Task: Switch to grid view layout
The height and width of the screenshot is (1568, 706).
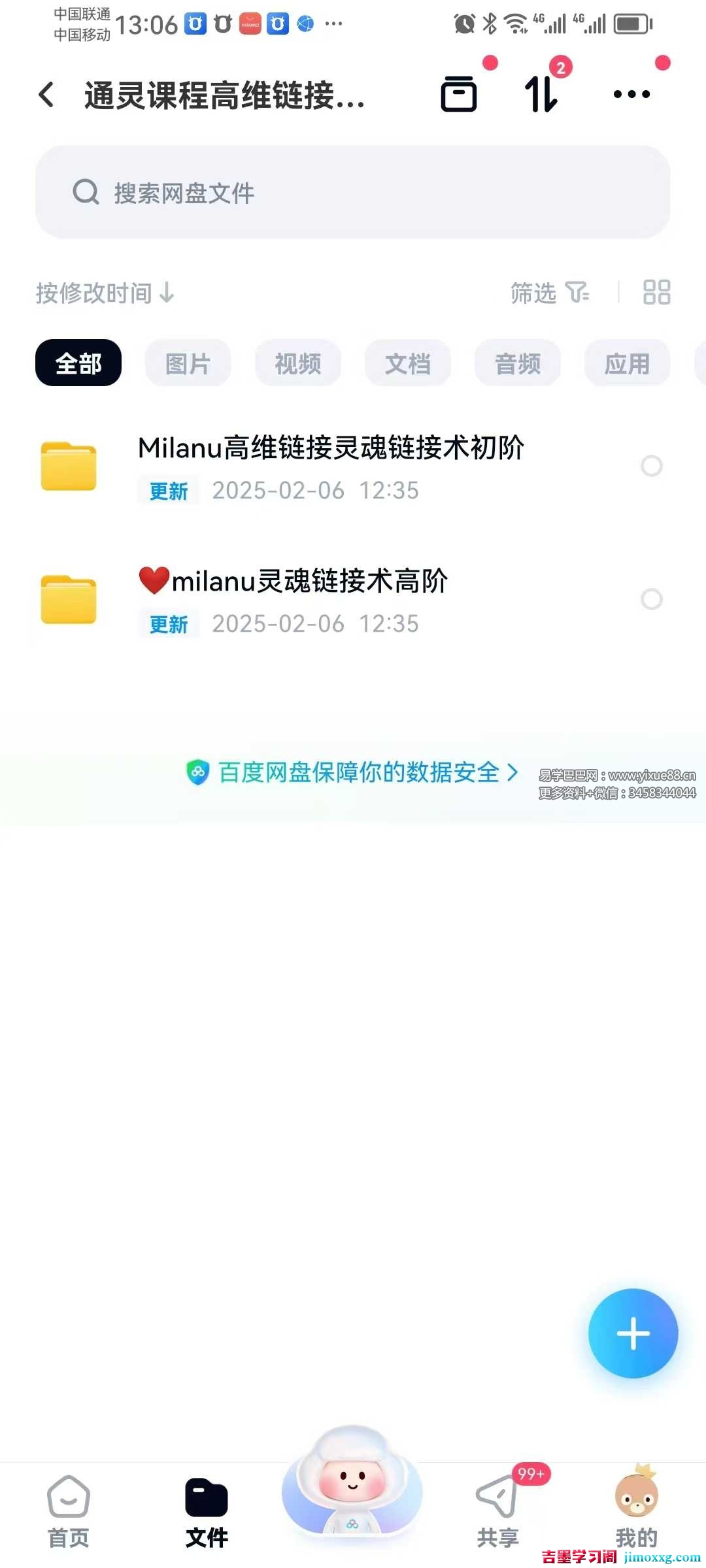Action: (658, 293)
